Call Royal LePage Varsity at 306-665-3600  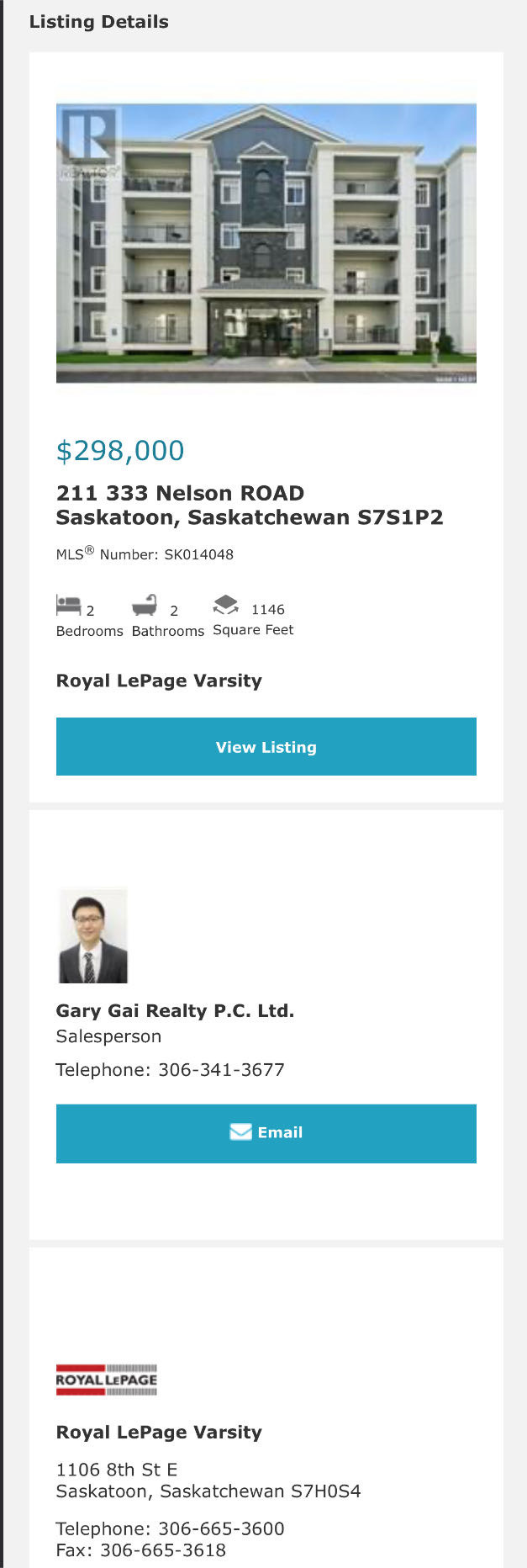221,1528
